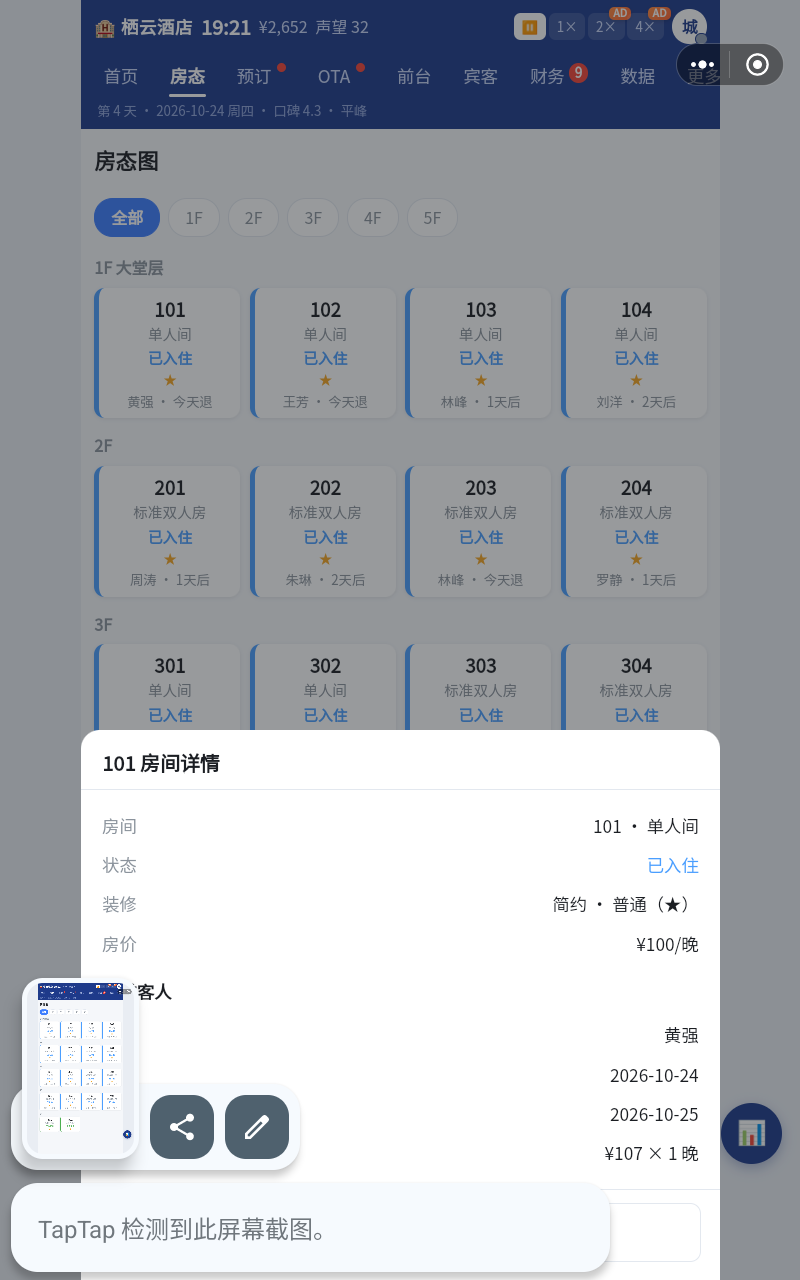Open the floating statistics chart button
The height and width of the screenshot is (1280, 800).
pyautogui.click(x=751, y=1133)
